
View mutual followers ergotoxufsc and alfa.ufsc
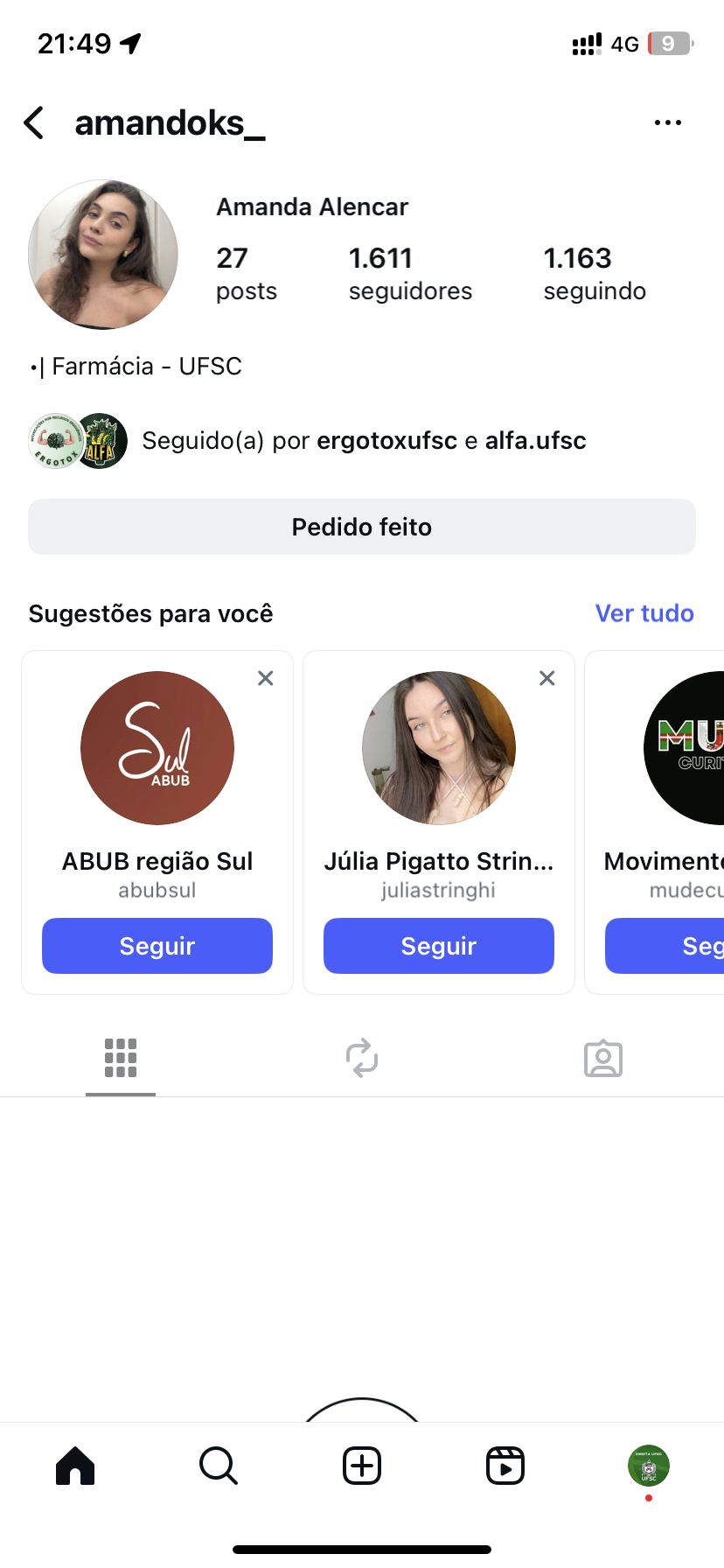click(x=362, y=441)
